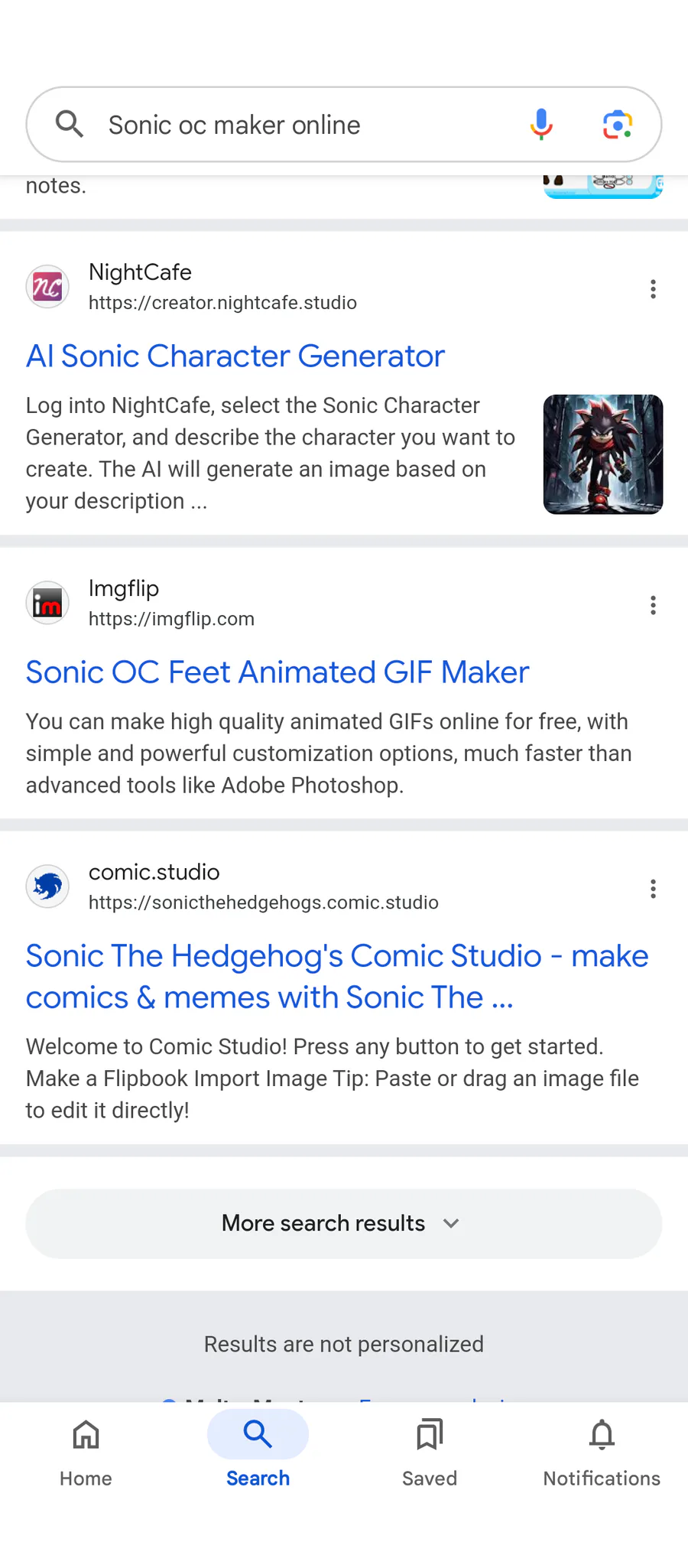
Task: Open Google Lens camera search
Action: point(618,125)
